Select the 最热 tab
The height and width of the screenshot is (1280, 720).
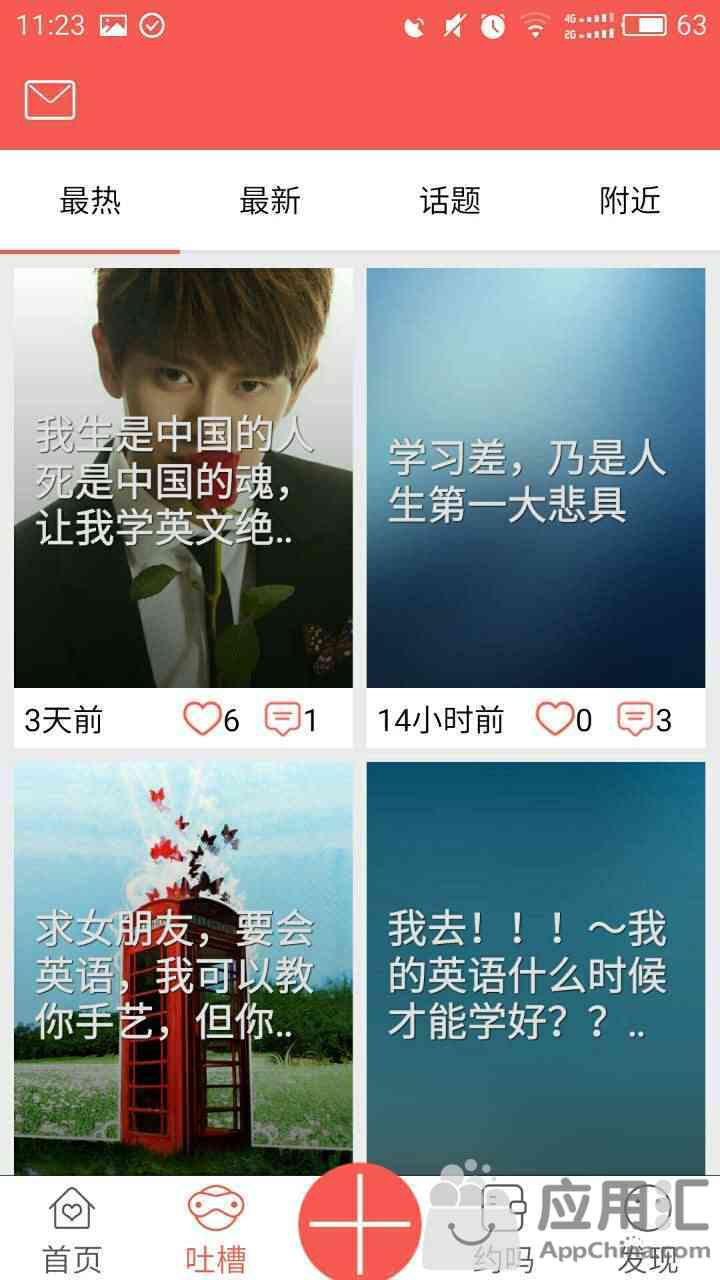coord(90,201)
